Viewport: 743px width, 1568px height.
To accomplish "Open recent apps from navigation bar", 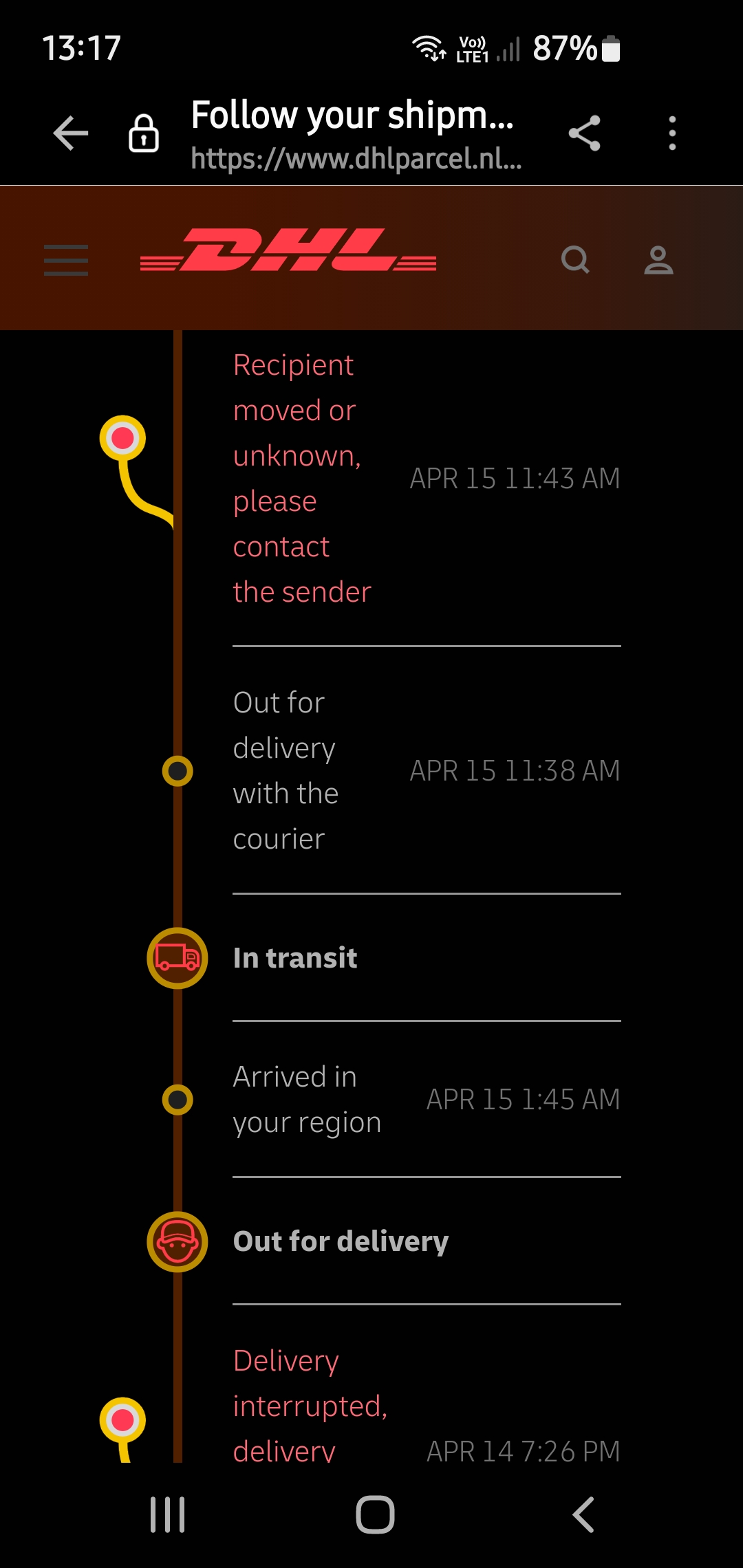I will click(168, 1514).
